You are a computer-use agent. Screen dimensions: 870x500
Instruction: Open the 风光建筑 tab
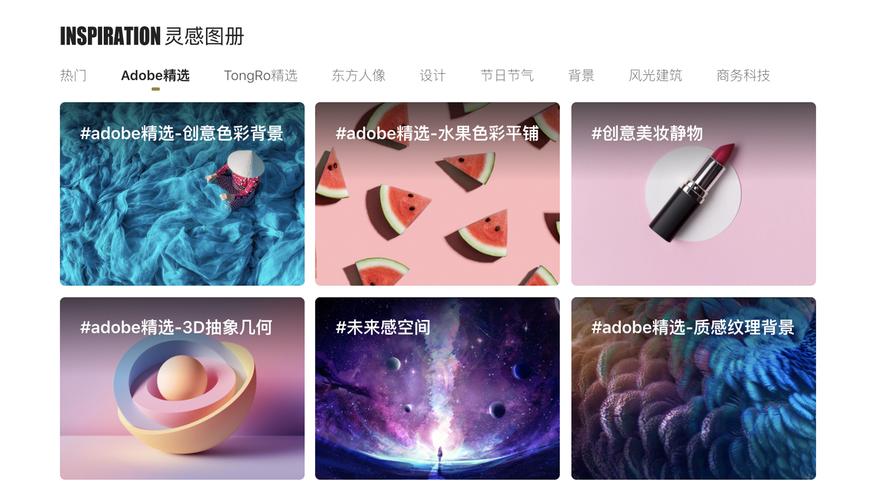click(655, 75)
